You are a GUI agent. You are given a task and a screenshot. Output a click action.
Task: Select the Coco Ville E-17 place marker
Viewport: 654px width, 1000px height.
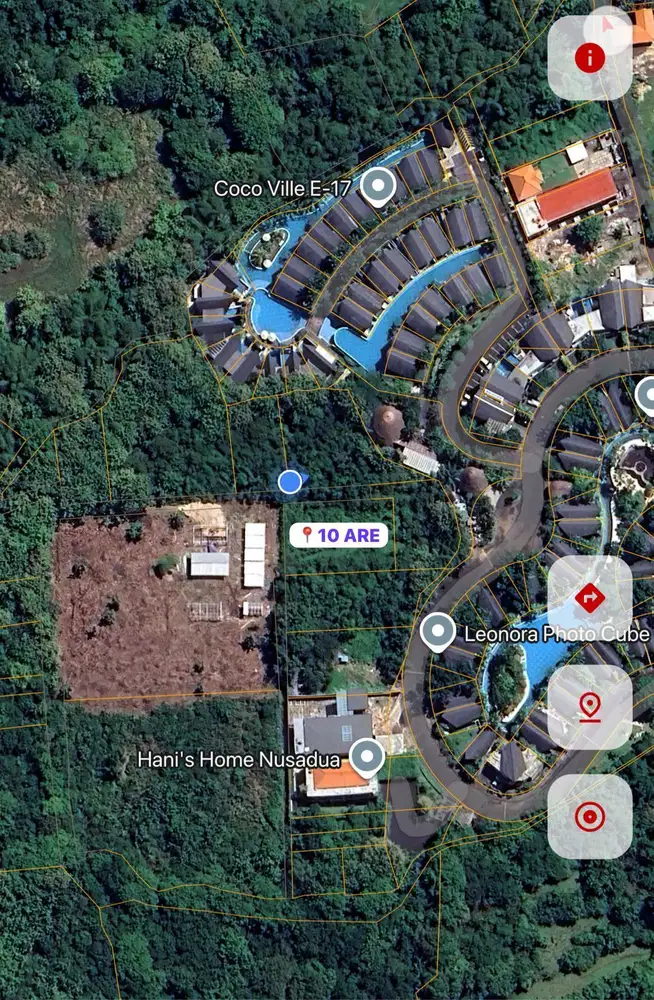[x=377, y=186]
